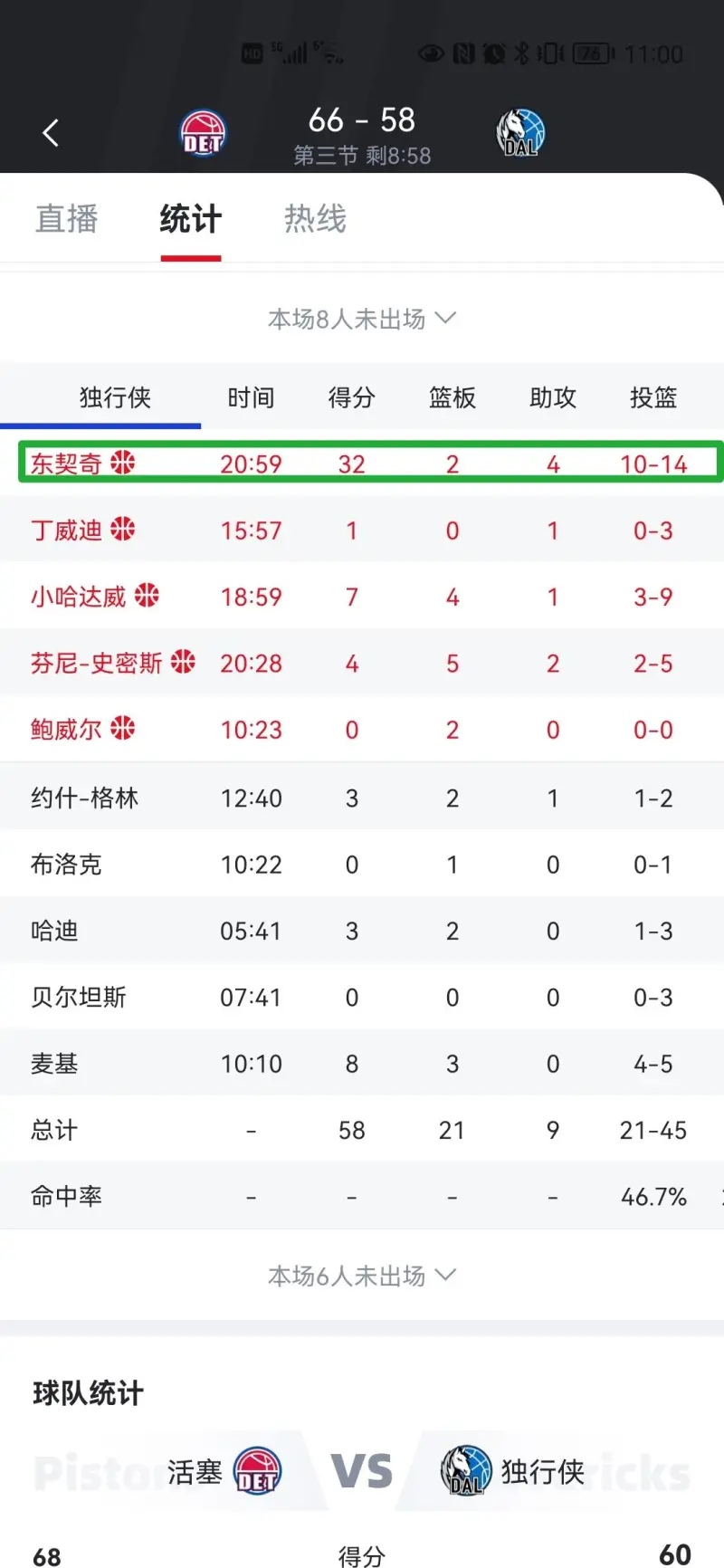Viewport: 724px width, 1568px height.
Task: Expand 本场6人未出场 player list
Action: pyautogui.click(x=362, y=1276)
